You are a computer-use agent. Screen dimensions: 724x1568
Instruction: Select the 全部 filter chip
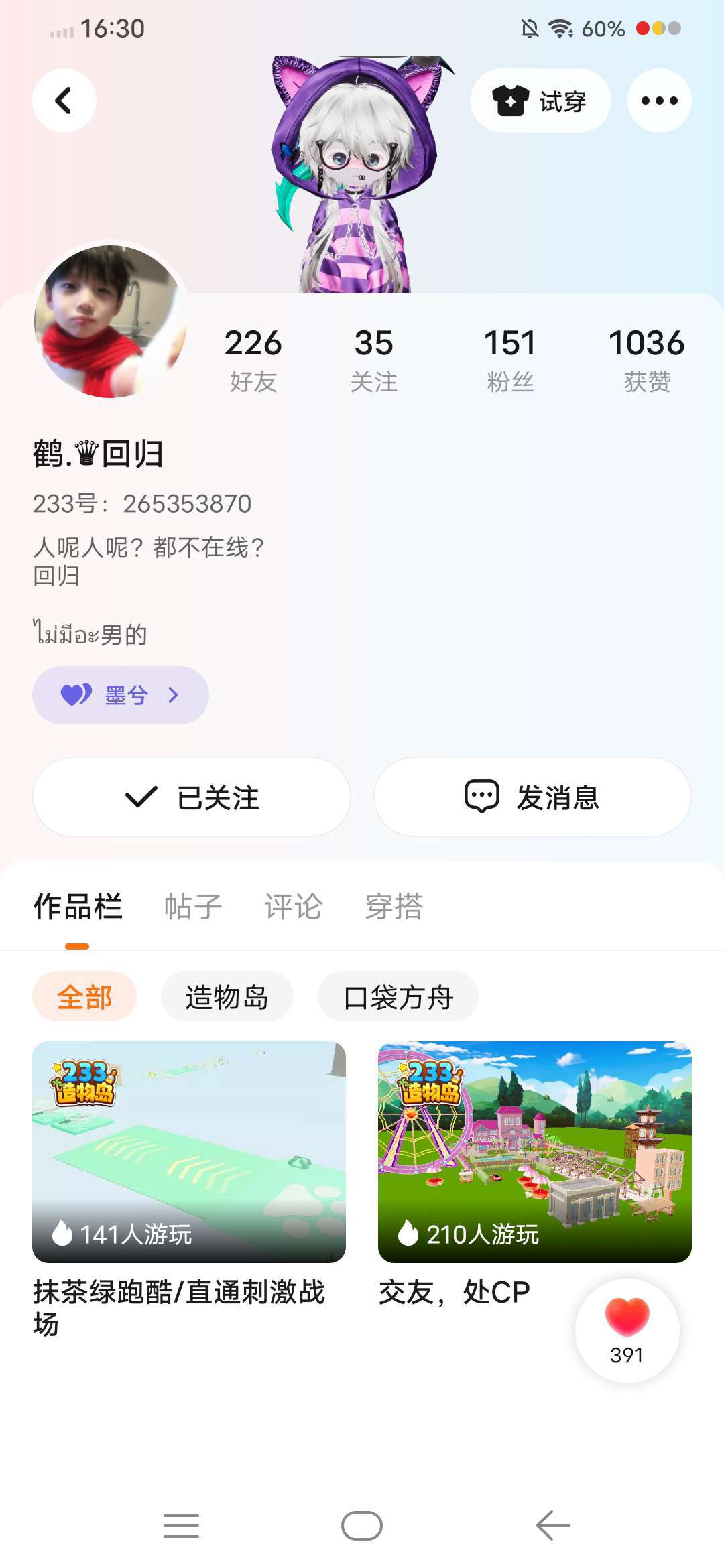(84, 997)
